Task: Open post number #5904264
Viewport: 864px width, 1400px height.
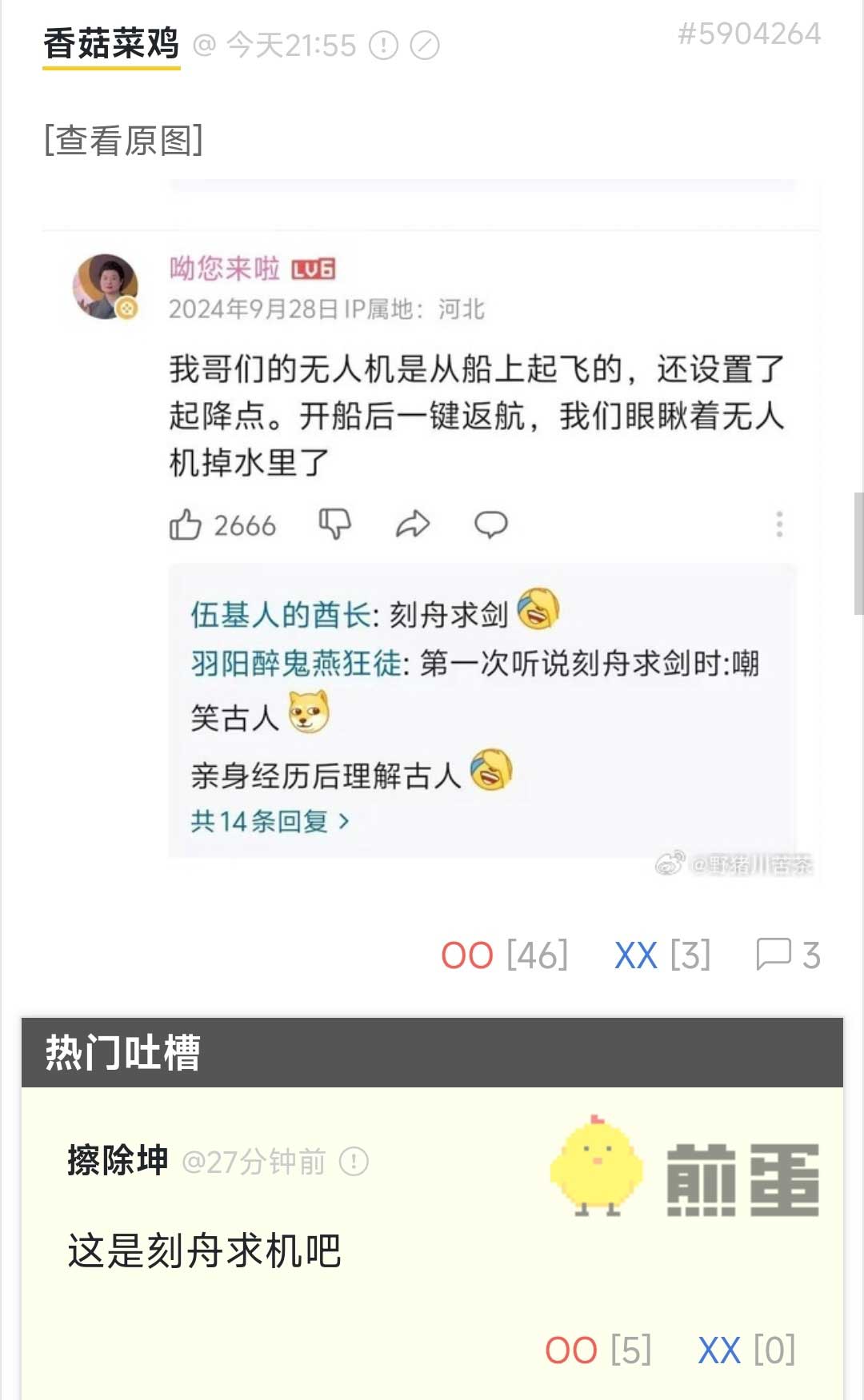Action: (x=749, y=34)
